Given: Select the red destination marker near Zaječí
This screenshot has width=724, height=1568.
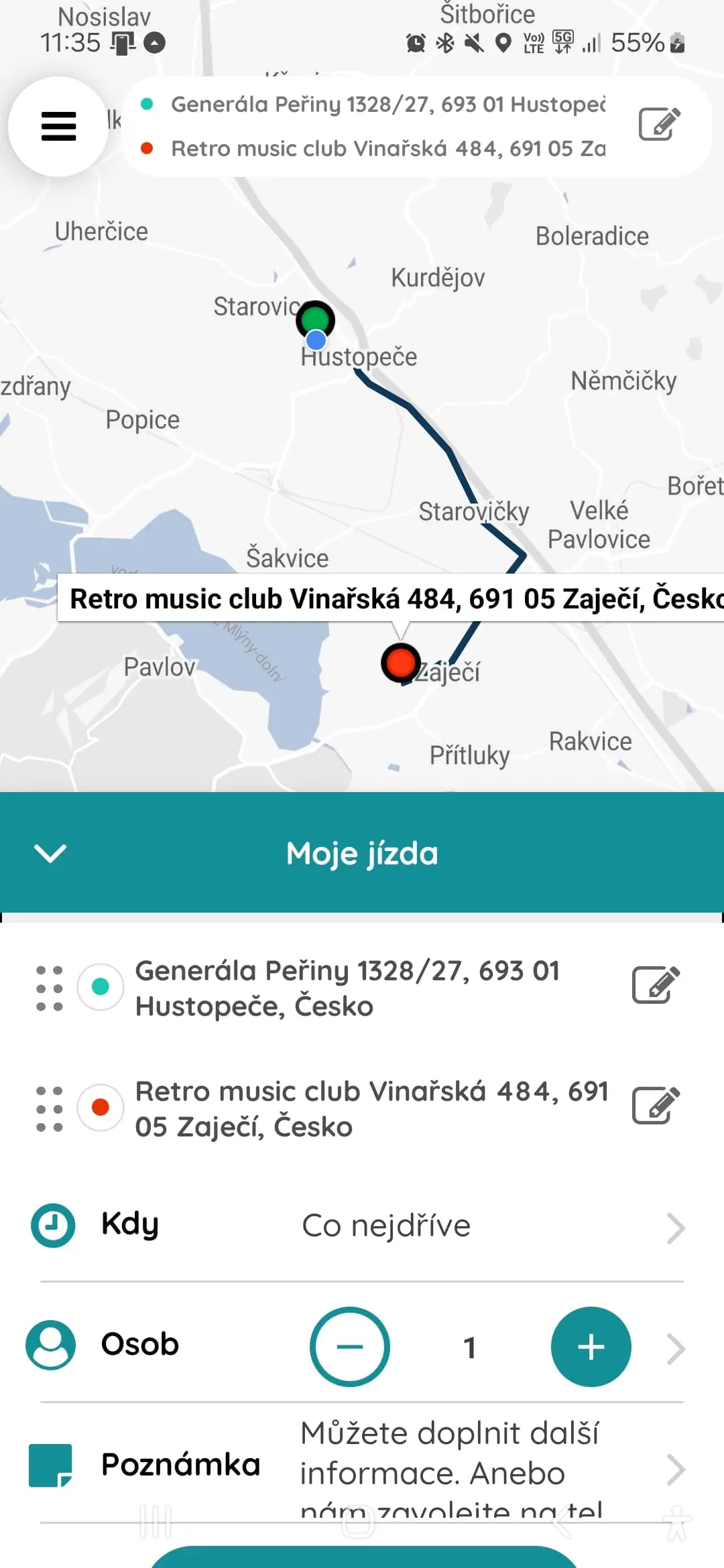Looking at the screenshot, I should (x=400, y=663).
